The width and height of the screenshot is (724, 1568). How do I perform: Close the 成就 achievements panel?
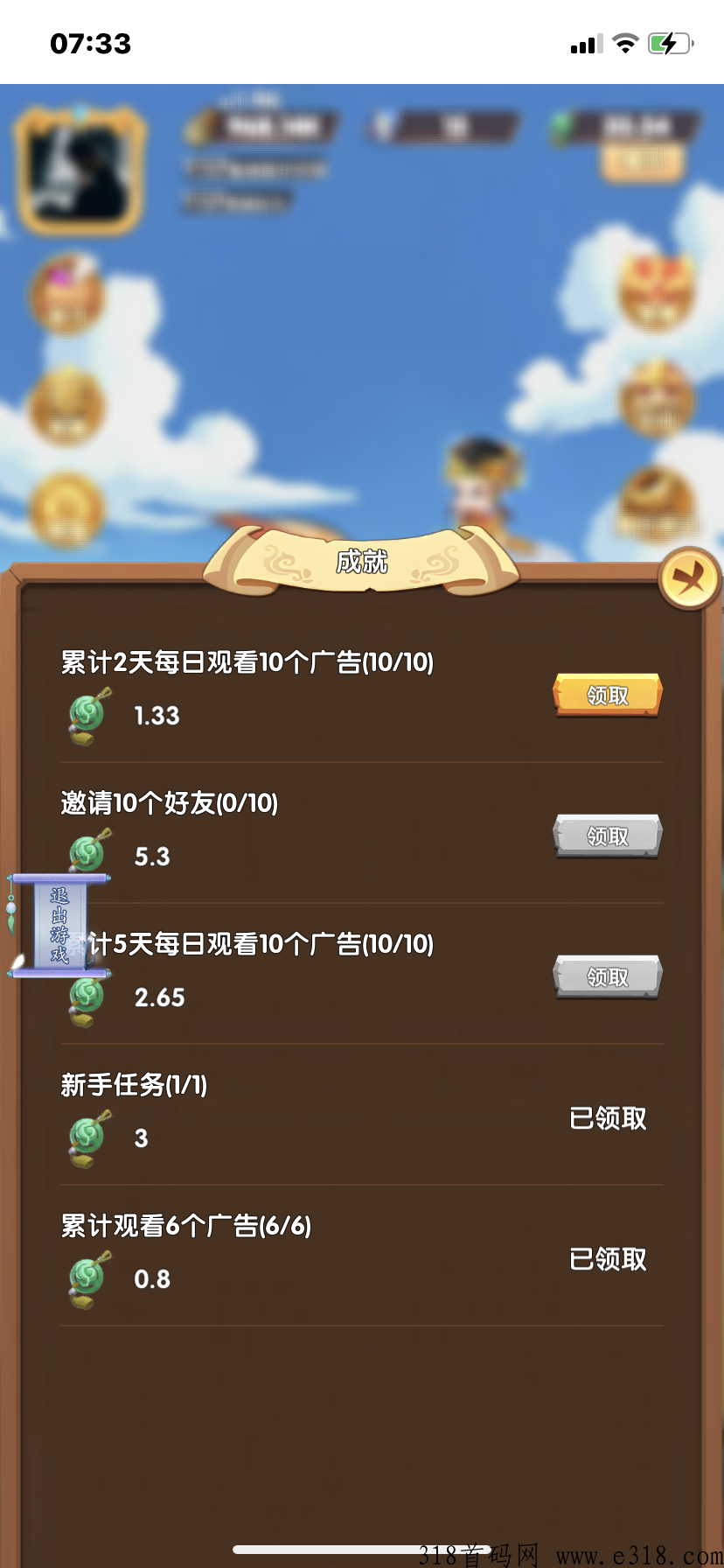point(689,579)
